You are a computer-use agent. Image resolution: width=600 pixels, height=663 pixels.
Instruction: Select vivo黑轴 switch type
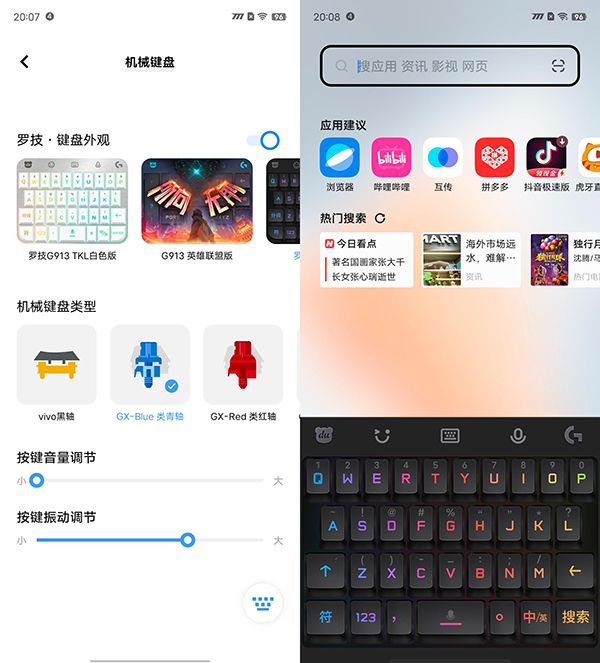57,364
